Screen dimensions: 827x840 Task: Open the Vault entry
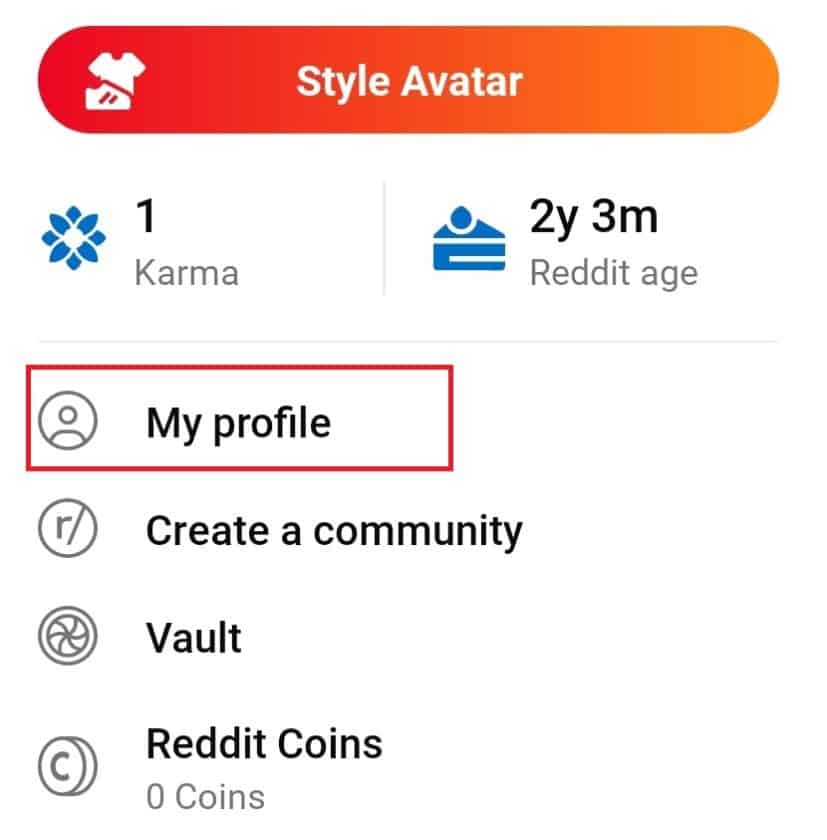[x=192, y=637]
